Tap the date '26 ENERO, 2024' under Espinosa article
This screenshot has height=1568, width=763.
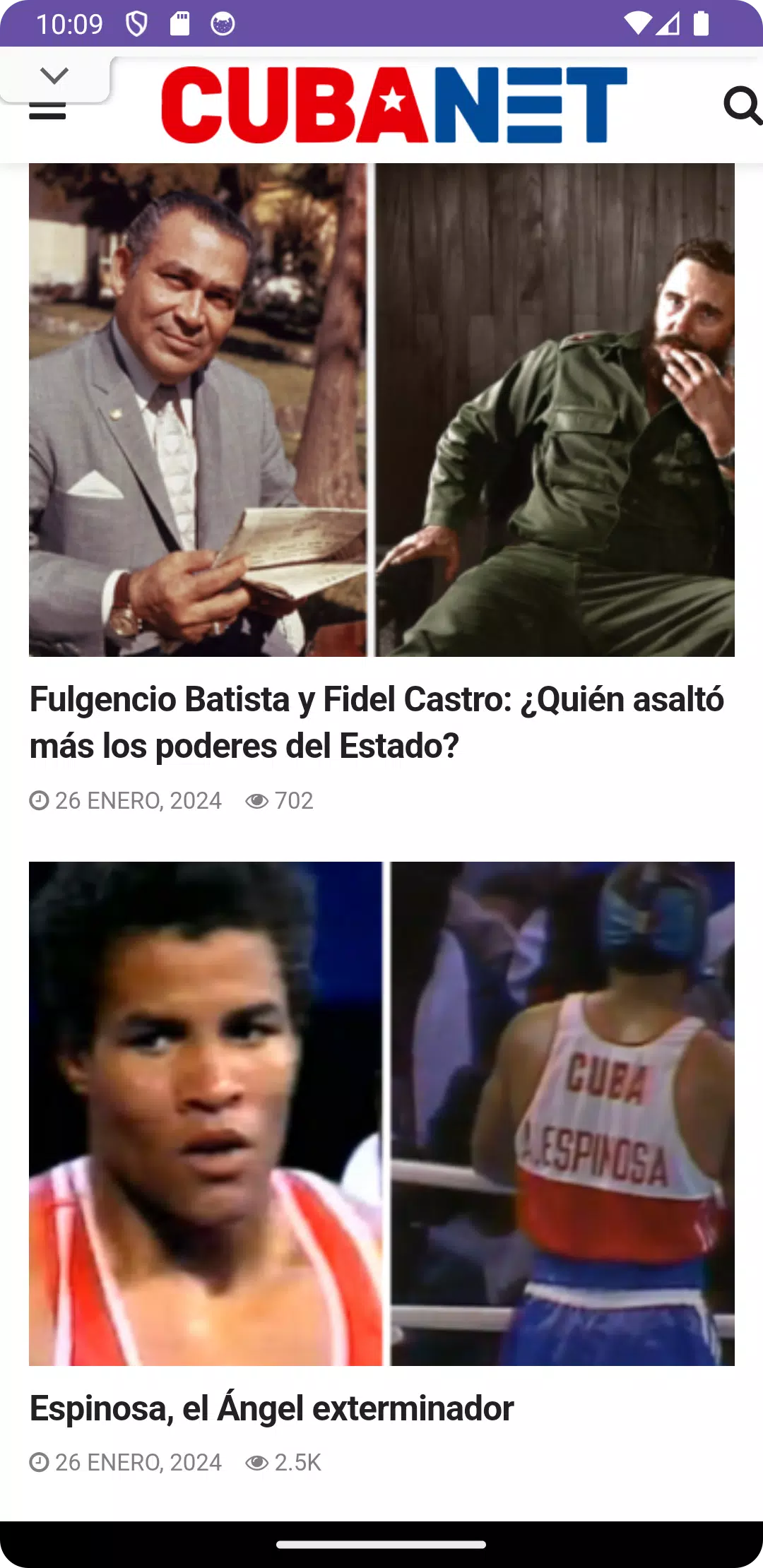coord(138,1462)
